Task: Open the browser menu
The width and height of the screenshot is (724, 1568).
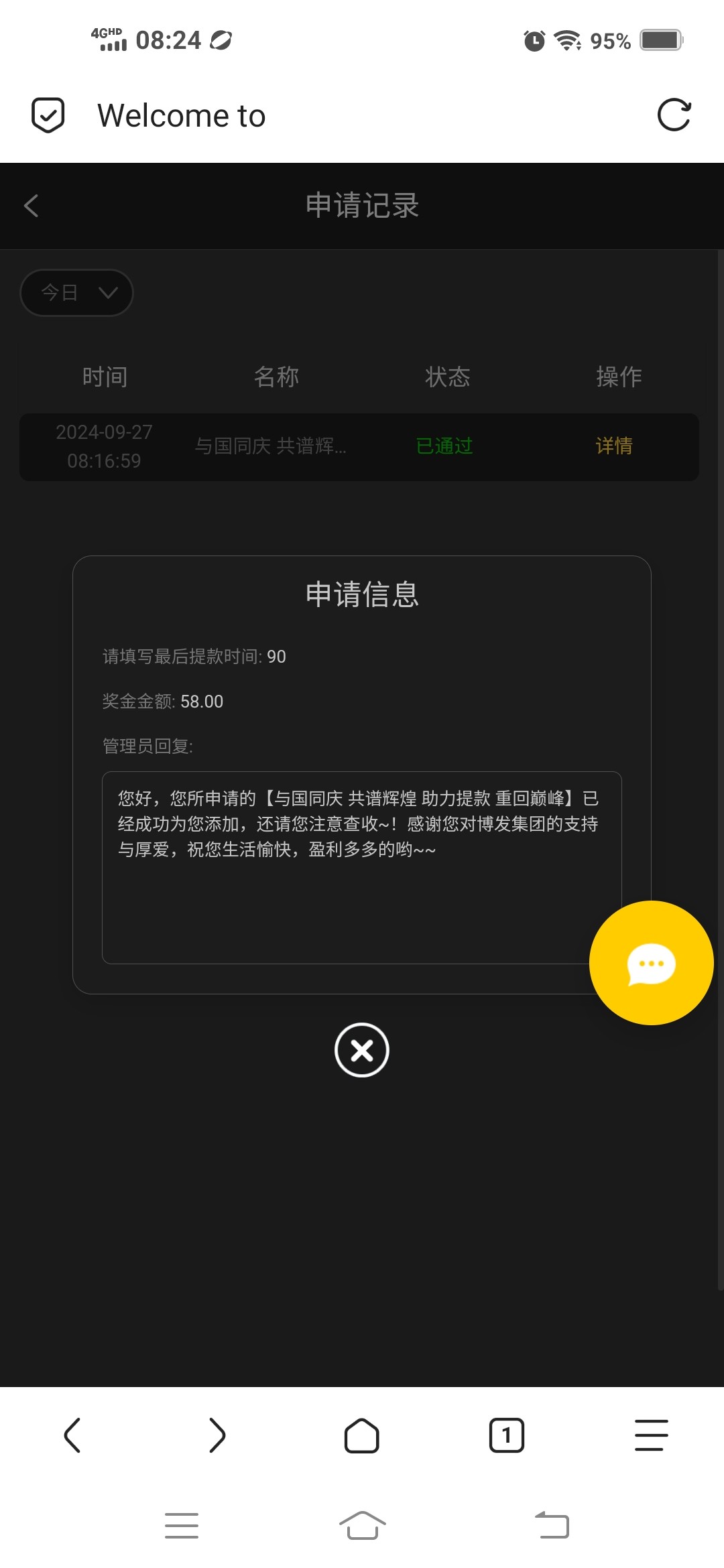Action: [x=651, y=1435]
